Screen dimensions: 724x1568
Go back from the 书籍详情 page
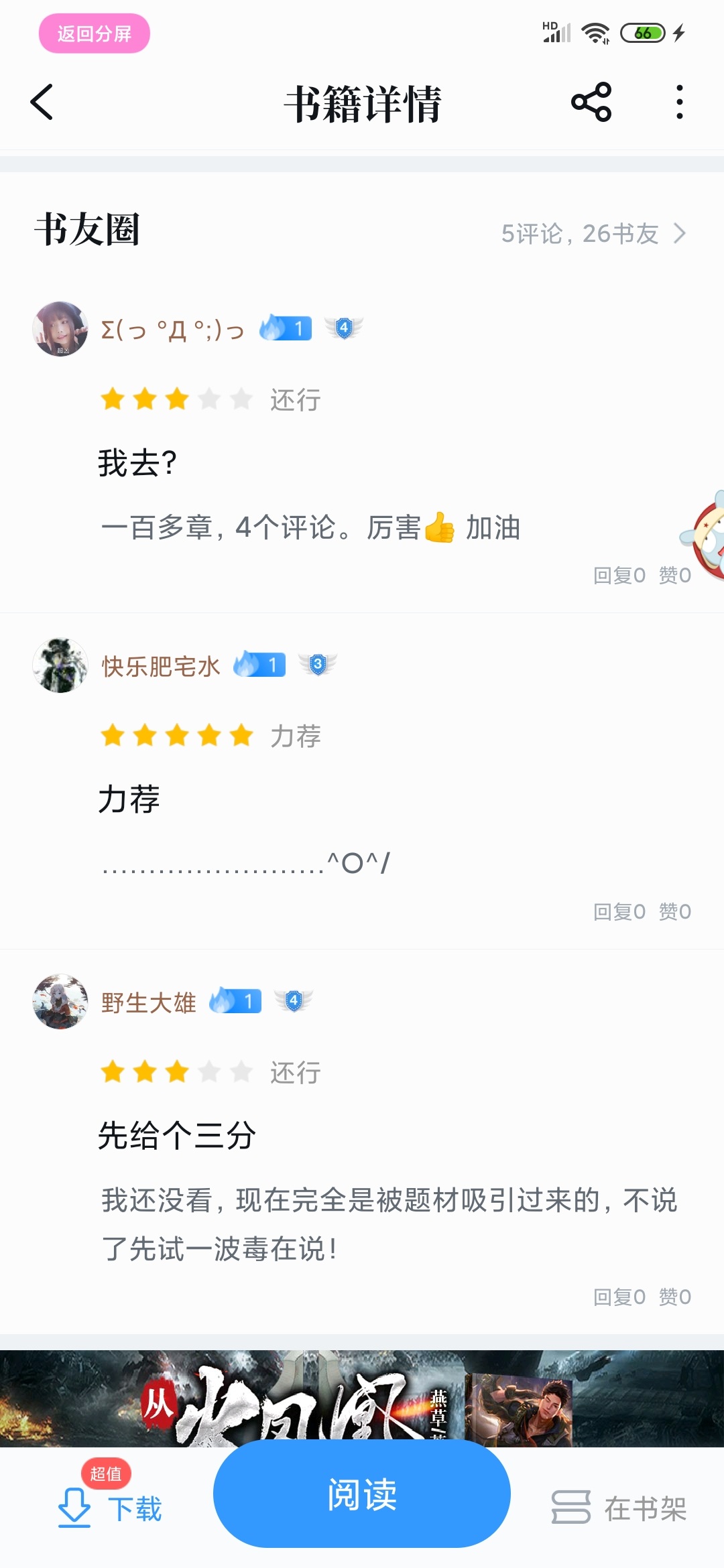point(42,103)
